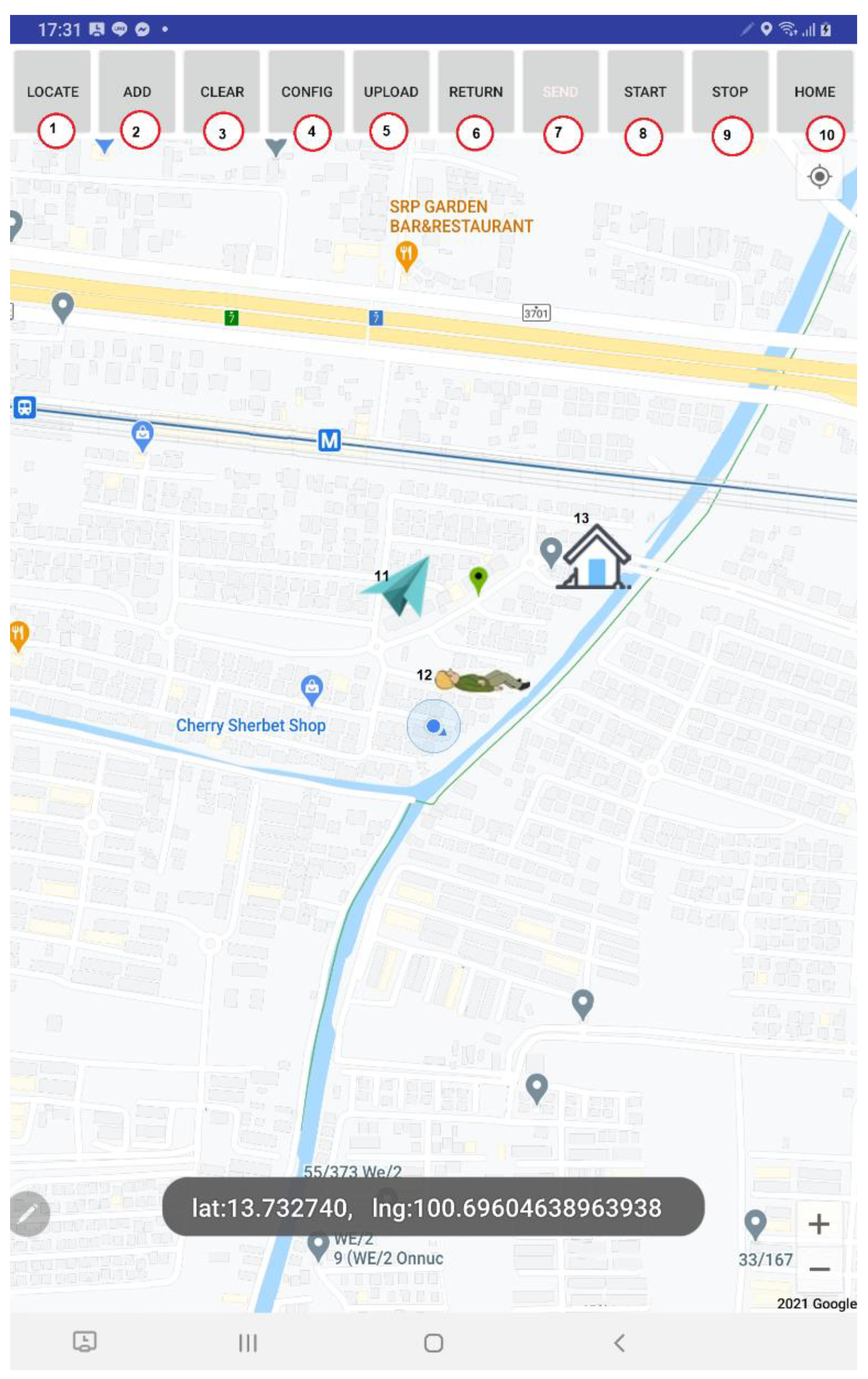Tap the LOCATE button
The height and width of the screenshot is (1379, 868).
(x=52, y=92)
